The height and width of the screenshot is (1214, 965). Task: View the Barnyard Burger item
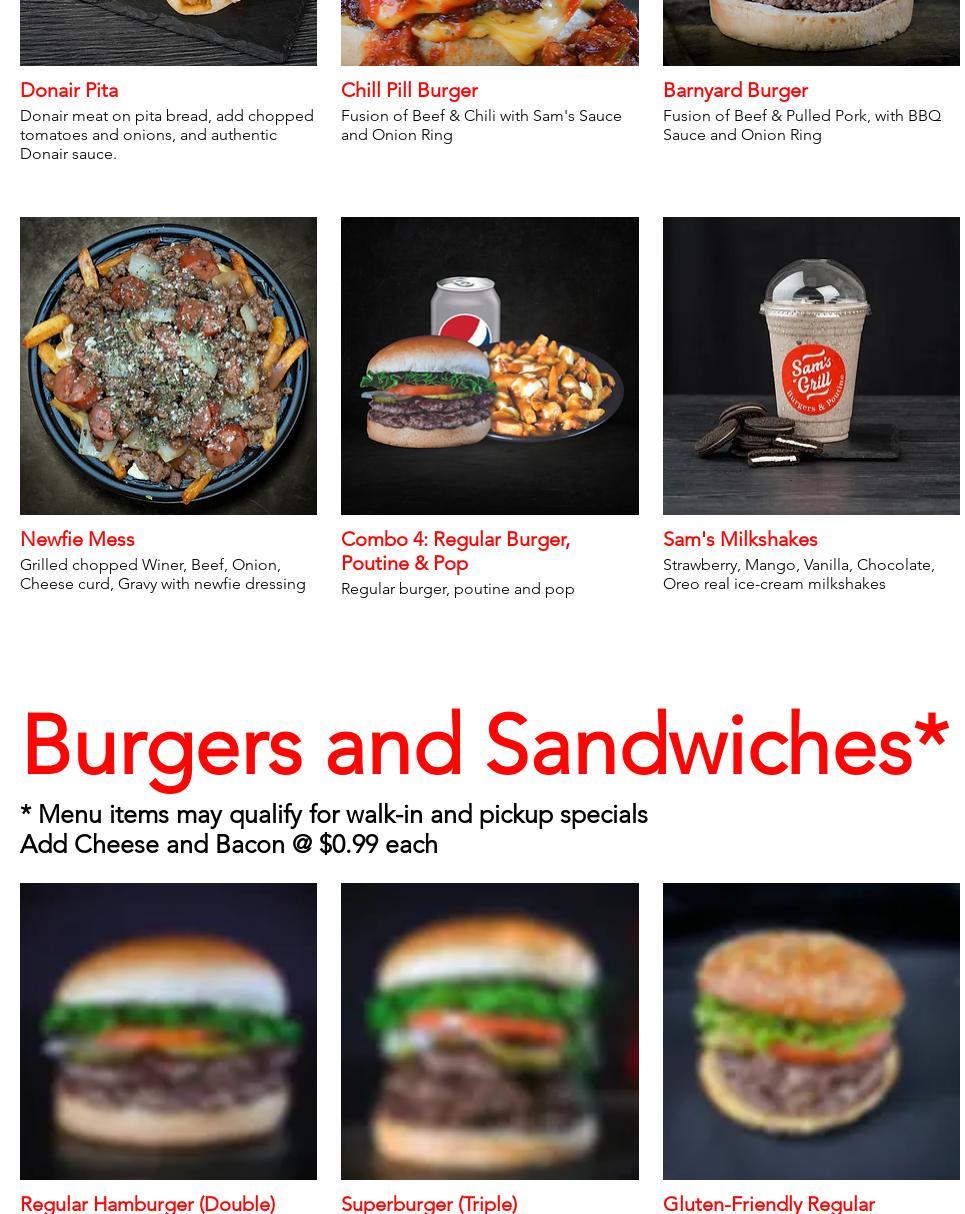tap(735, 90)
